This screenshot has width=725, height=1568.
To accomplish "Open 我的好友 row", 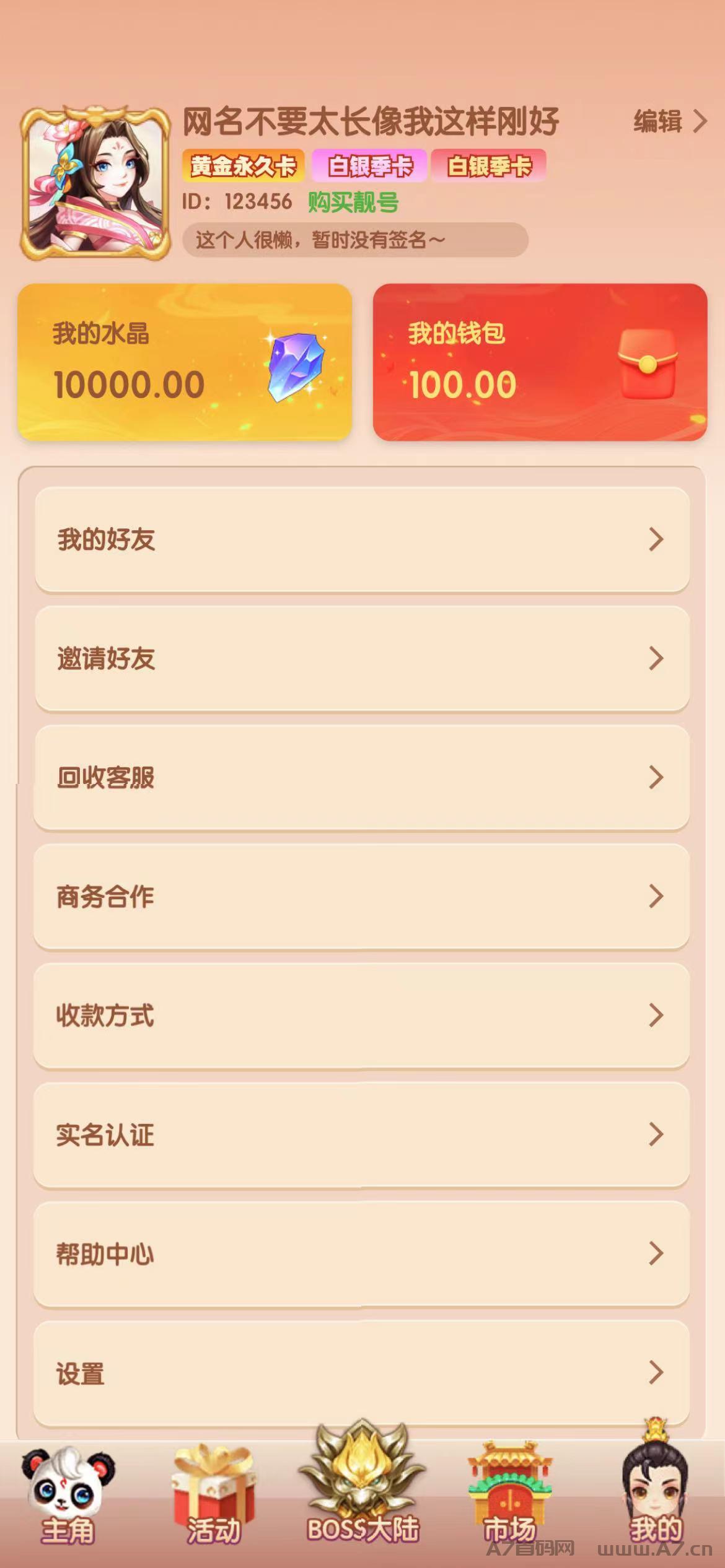I will tap(362, 539).
